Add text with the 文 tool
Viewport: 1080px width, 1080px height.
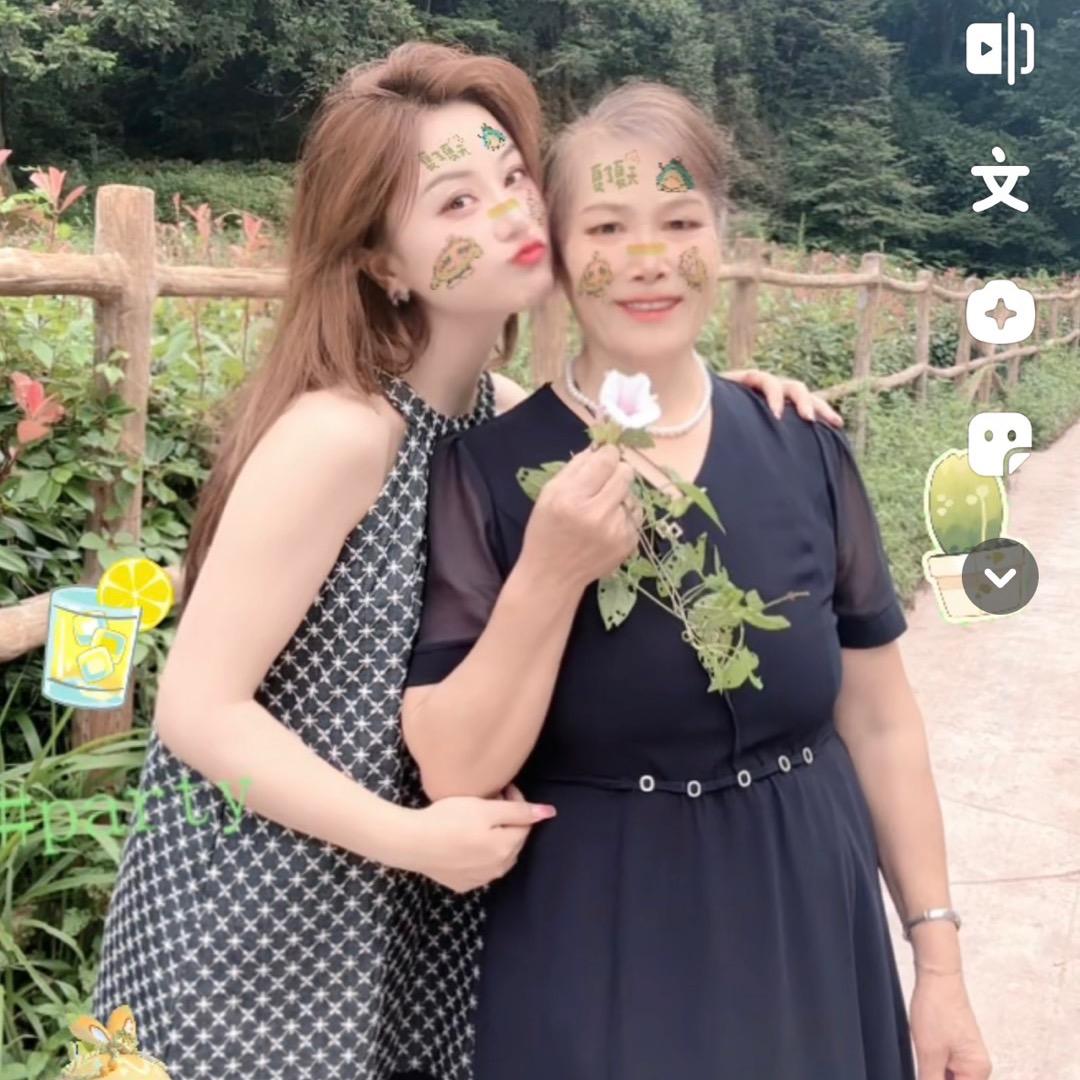click(x=1000, y=180)
